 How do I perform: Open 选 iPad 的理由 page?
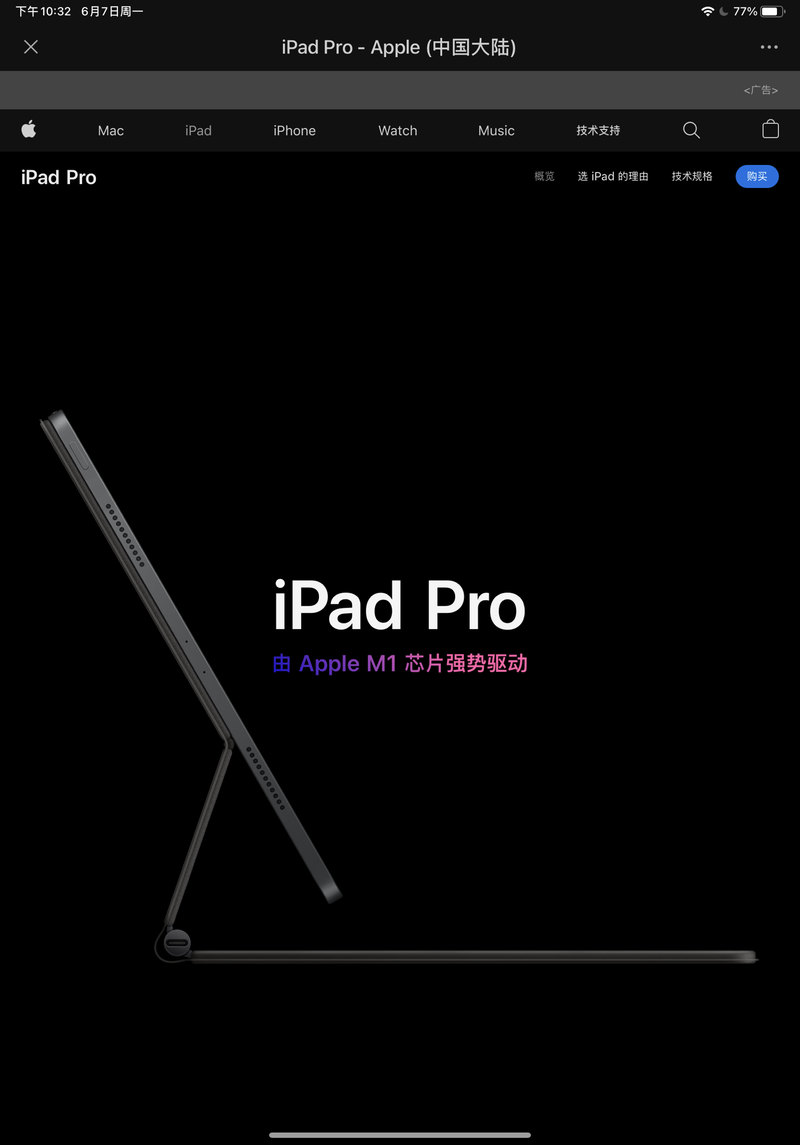613,177
